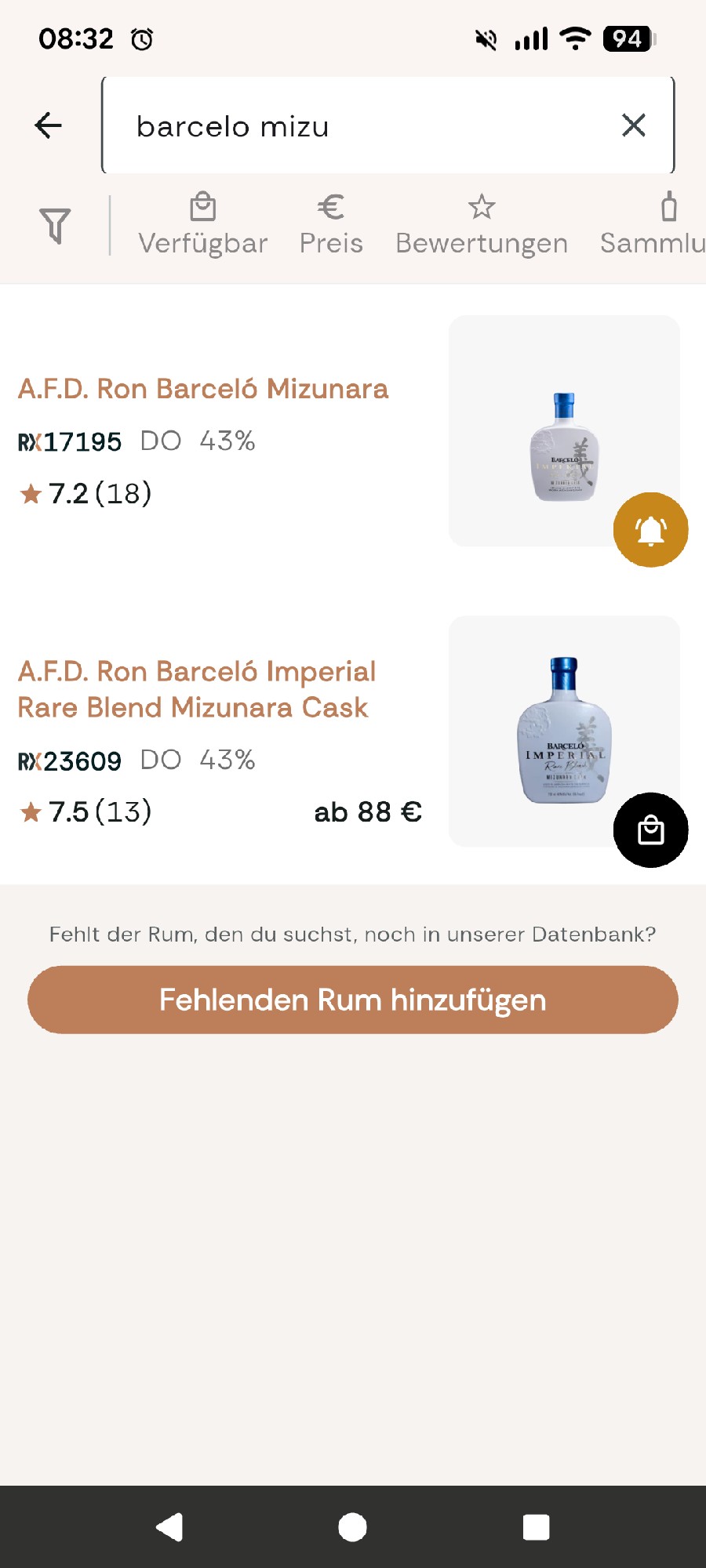This screenshot has height=1568, width=706.
Task: Sort results by Bewertungen
Action: tap(482, 225)
